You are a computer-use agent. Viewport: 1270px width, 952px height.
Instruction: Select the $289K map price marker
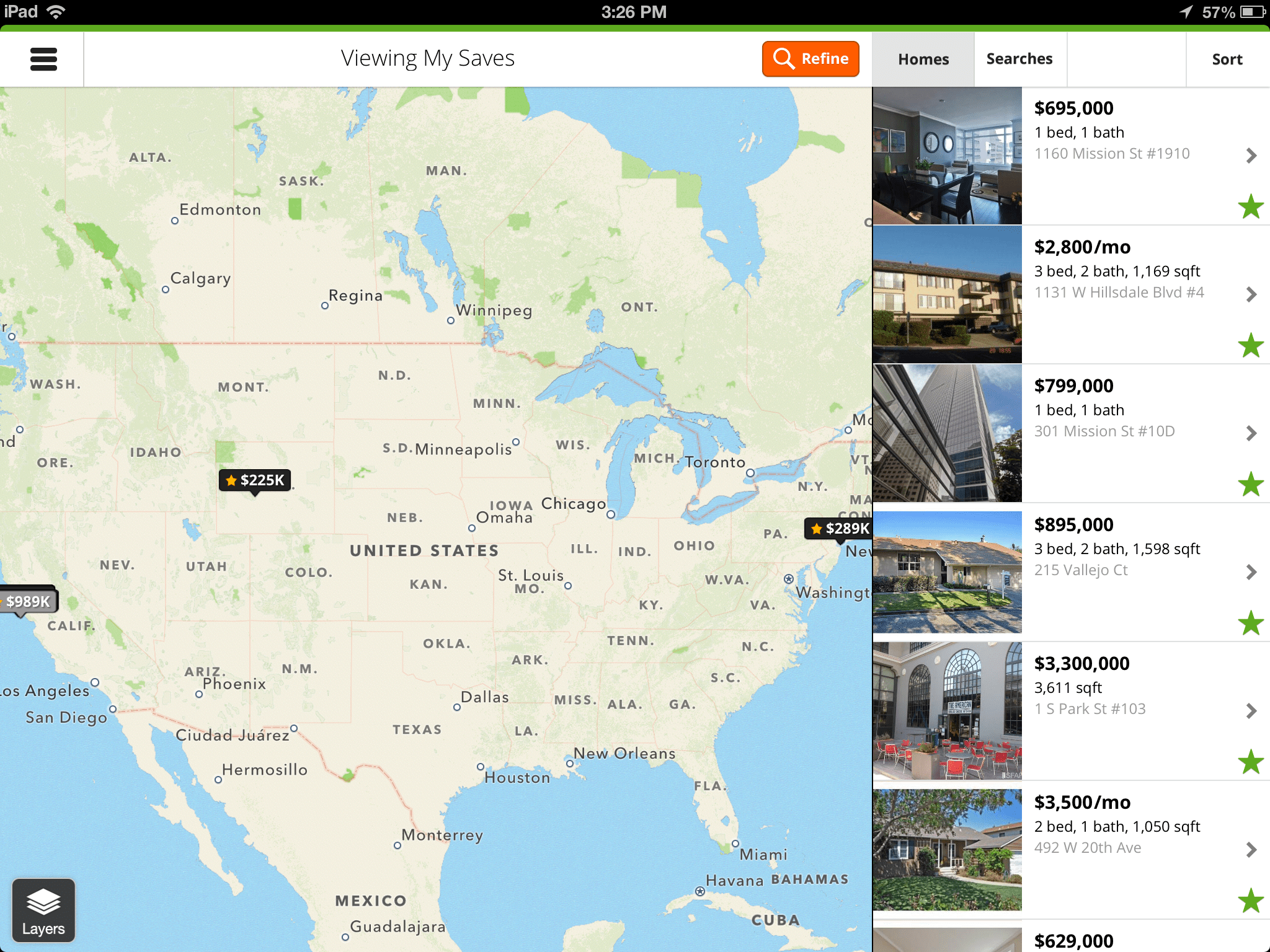[x=838, y=529]
